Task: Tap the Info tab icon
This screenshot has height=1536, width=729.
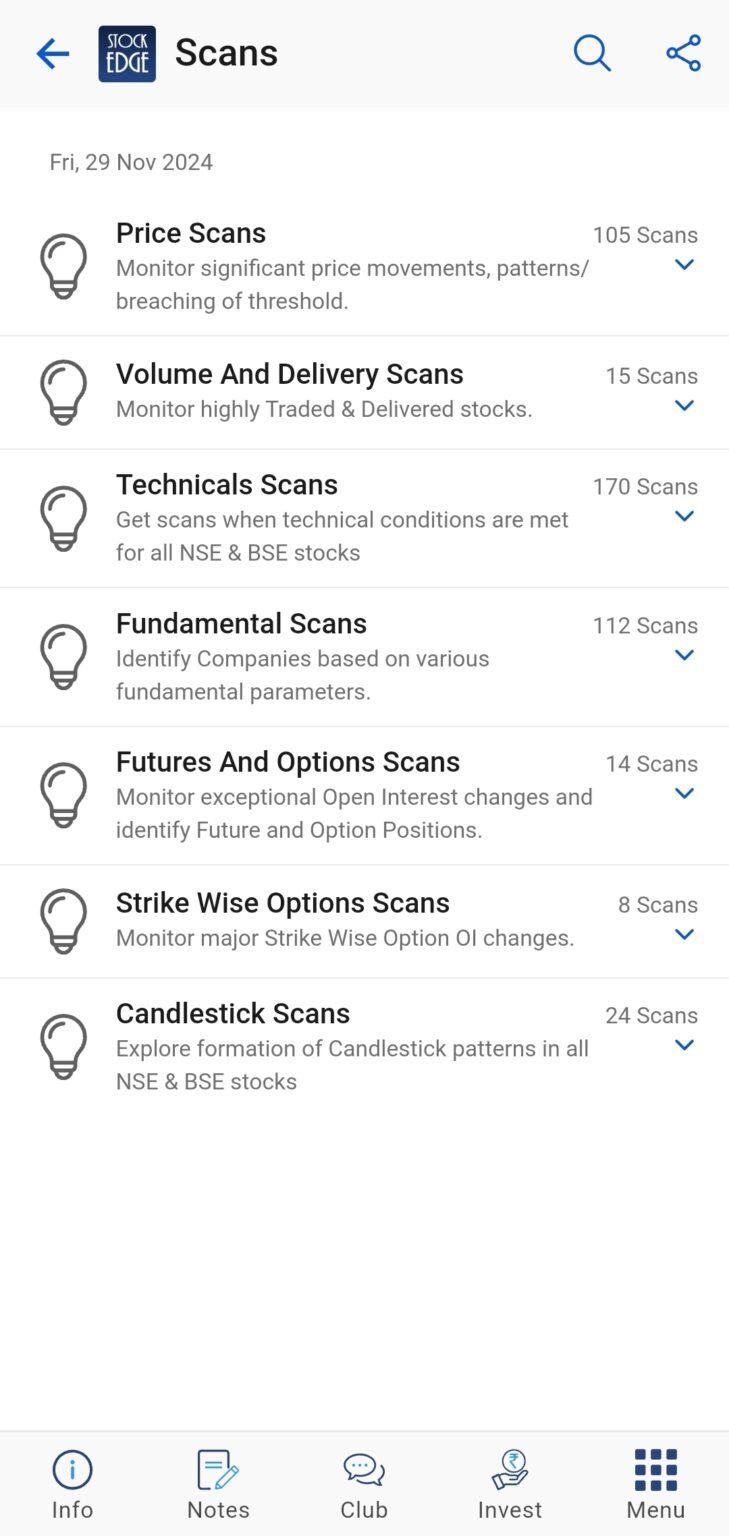Action: (72, 1470)
